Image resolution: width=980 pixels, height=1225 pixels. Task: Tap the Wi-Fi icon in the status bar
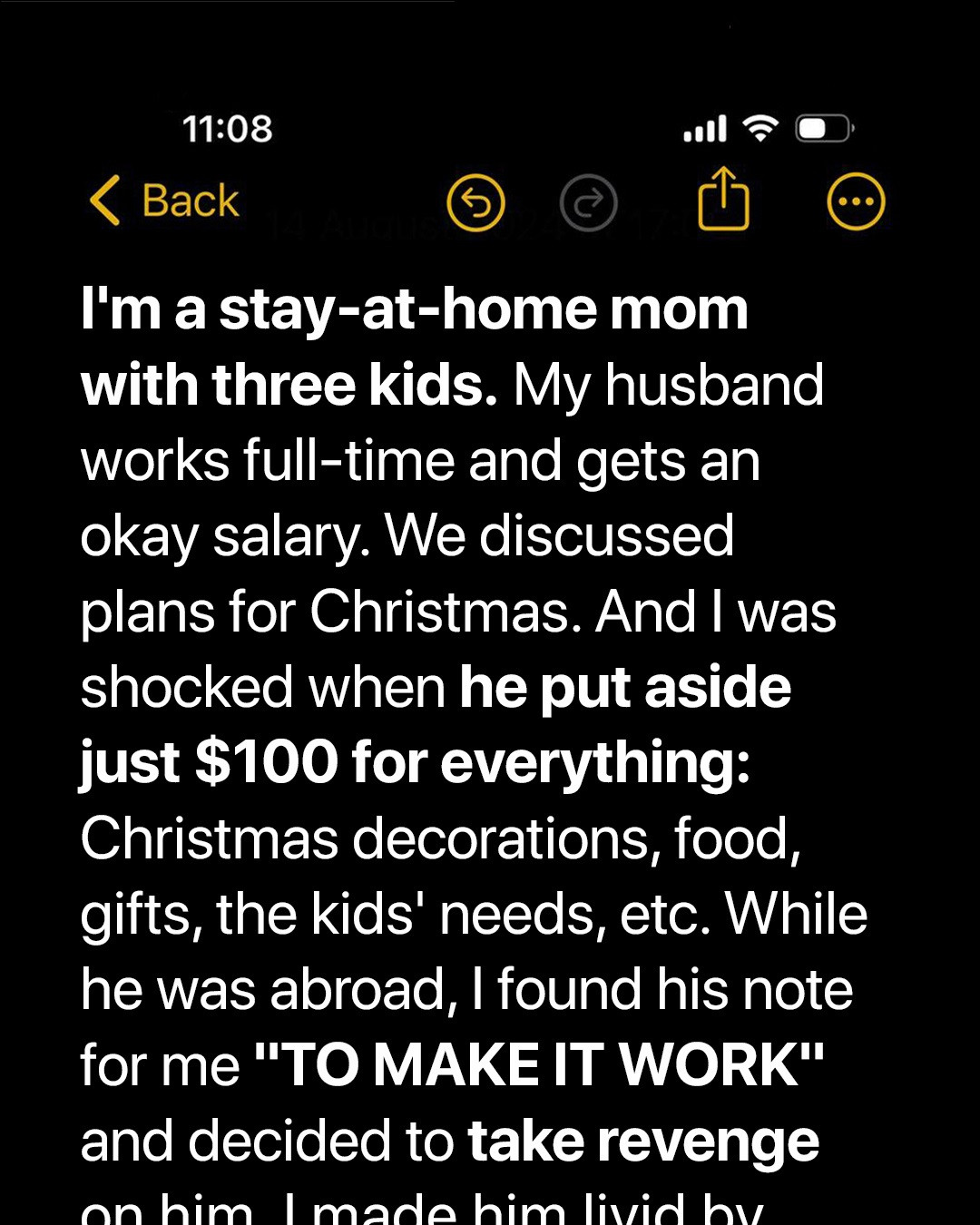pos(760,128)
